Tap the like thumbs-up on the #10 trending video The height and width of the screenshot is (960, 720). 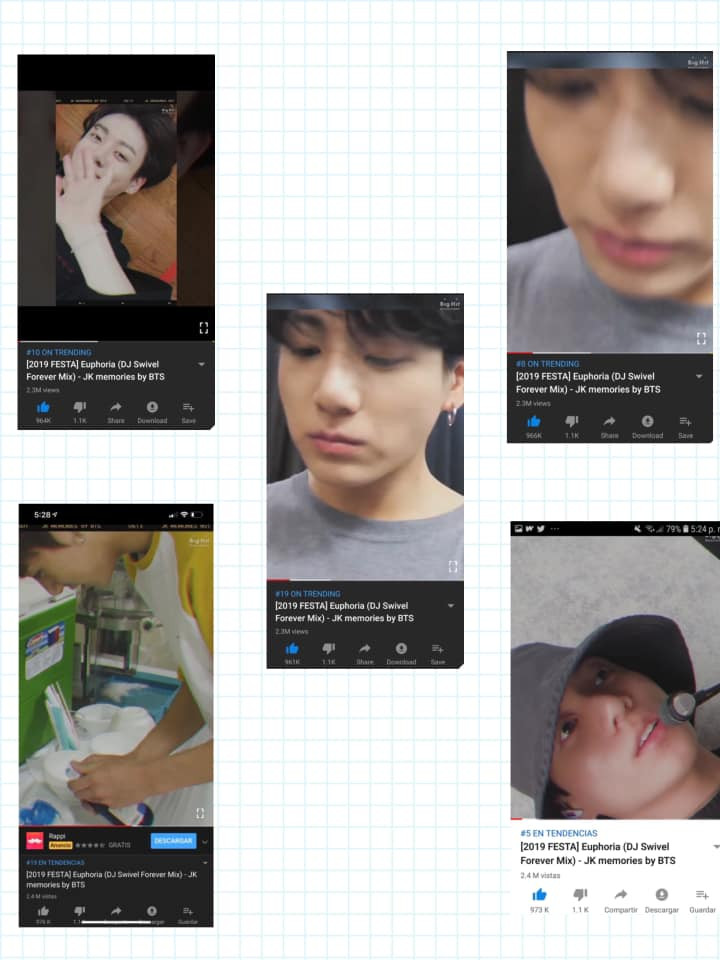(x=44, y=409)
